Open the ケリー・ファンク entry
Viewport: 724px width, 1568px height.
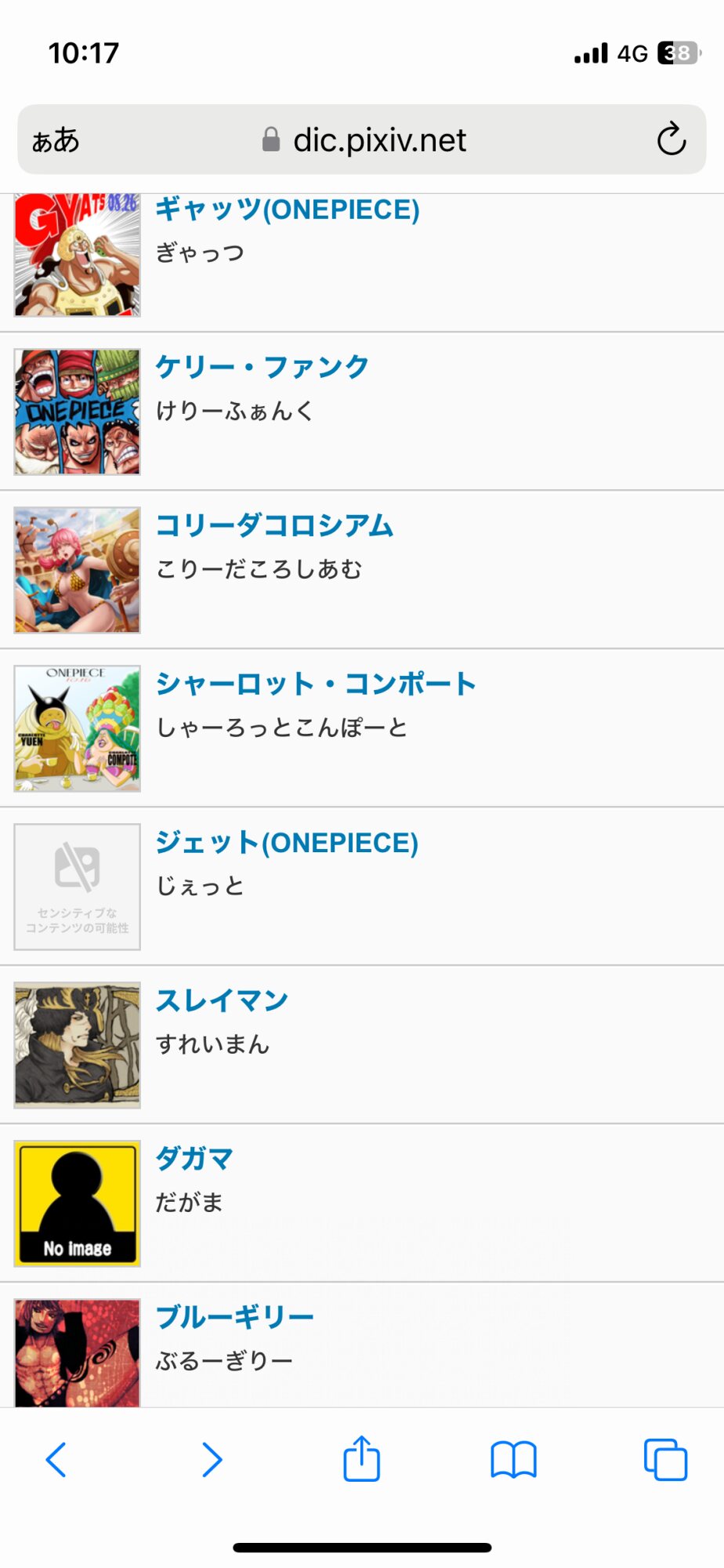262,367
